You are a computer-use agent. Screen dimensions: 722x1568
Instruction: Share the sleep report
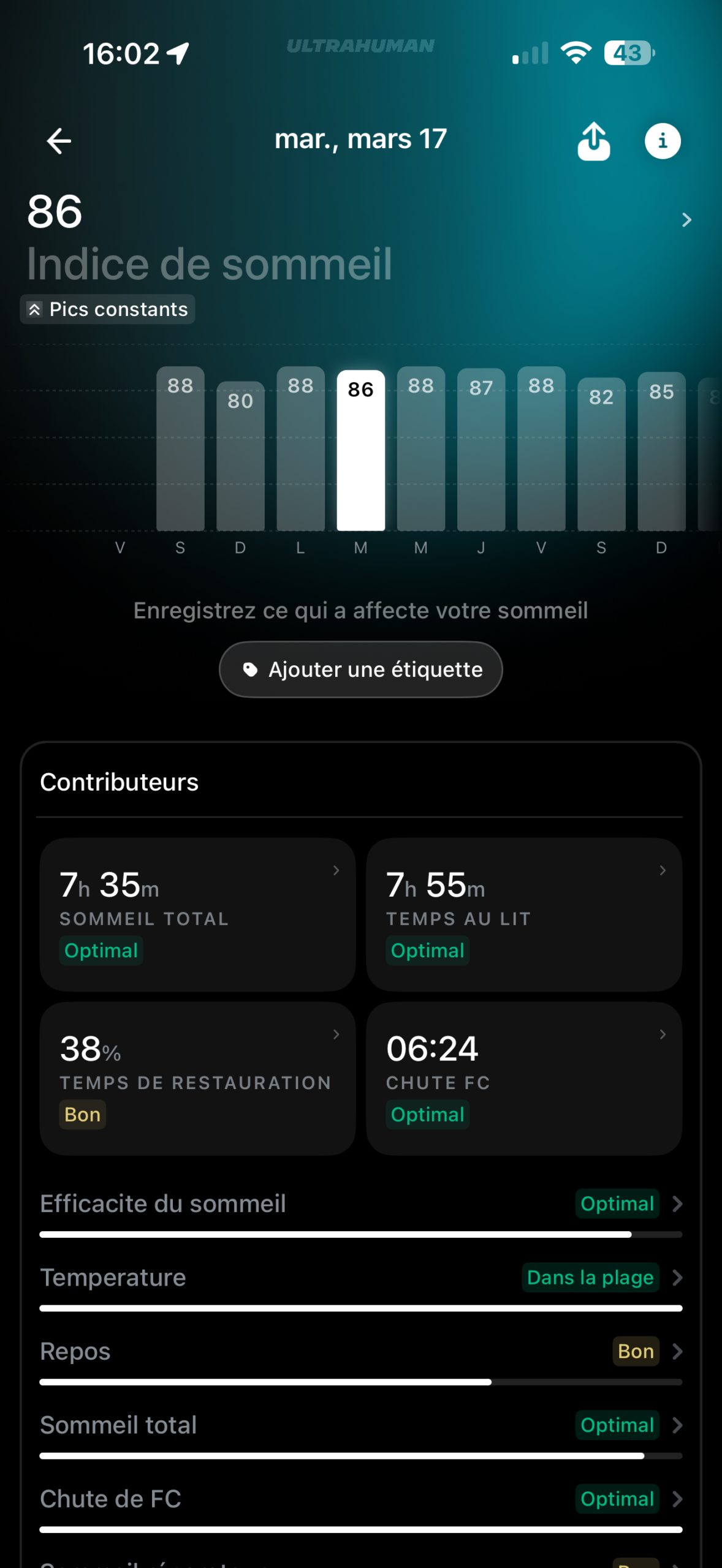(593, 141)
